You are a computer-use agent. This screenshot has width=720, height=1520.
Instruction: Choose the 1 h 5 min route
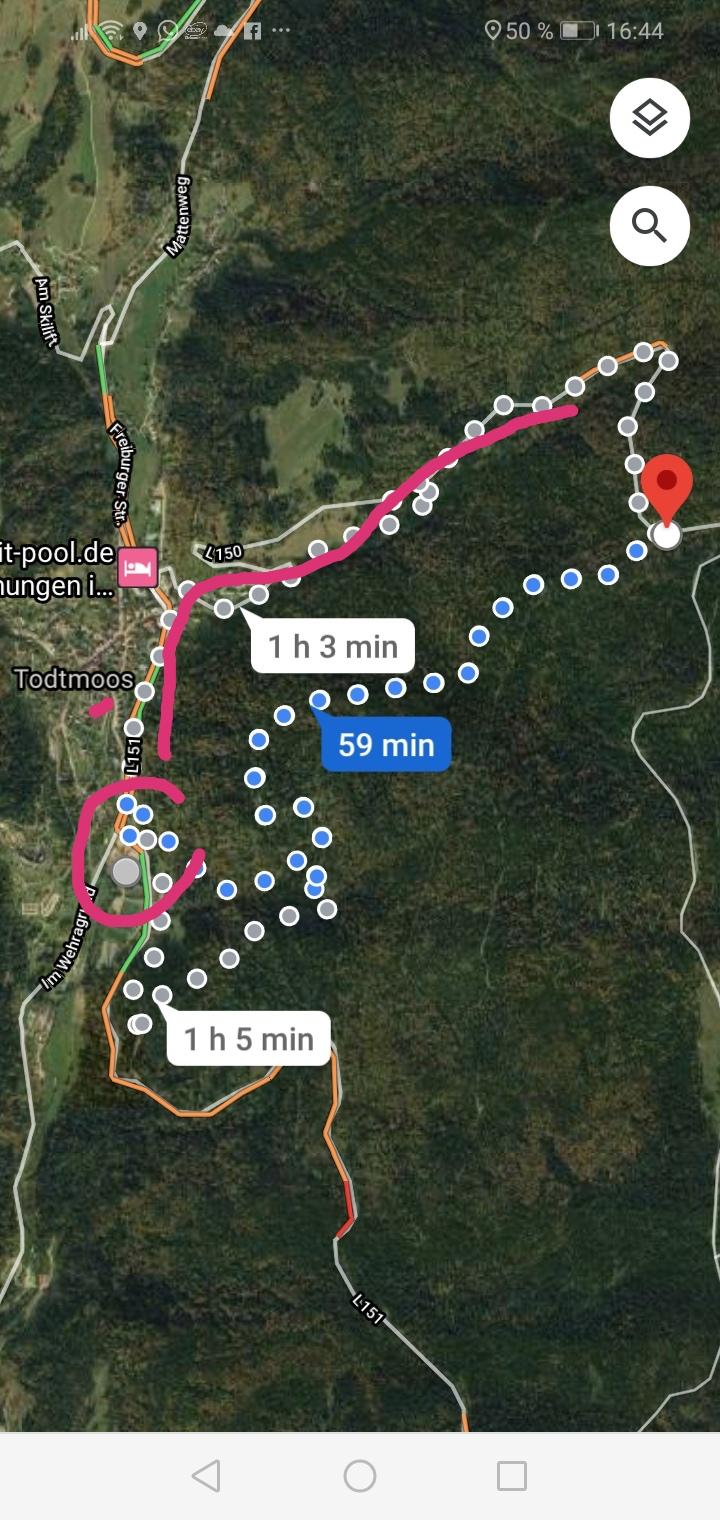[249, 1038]
